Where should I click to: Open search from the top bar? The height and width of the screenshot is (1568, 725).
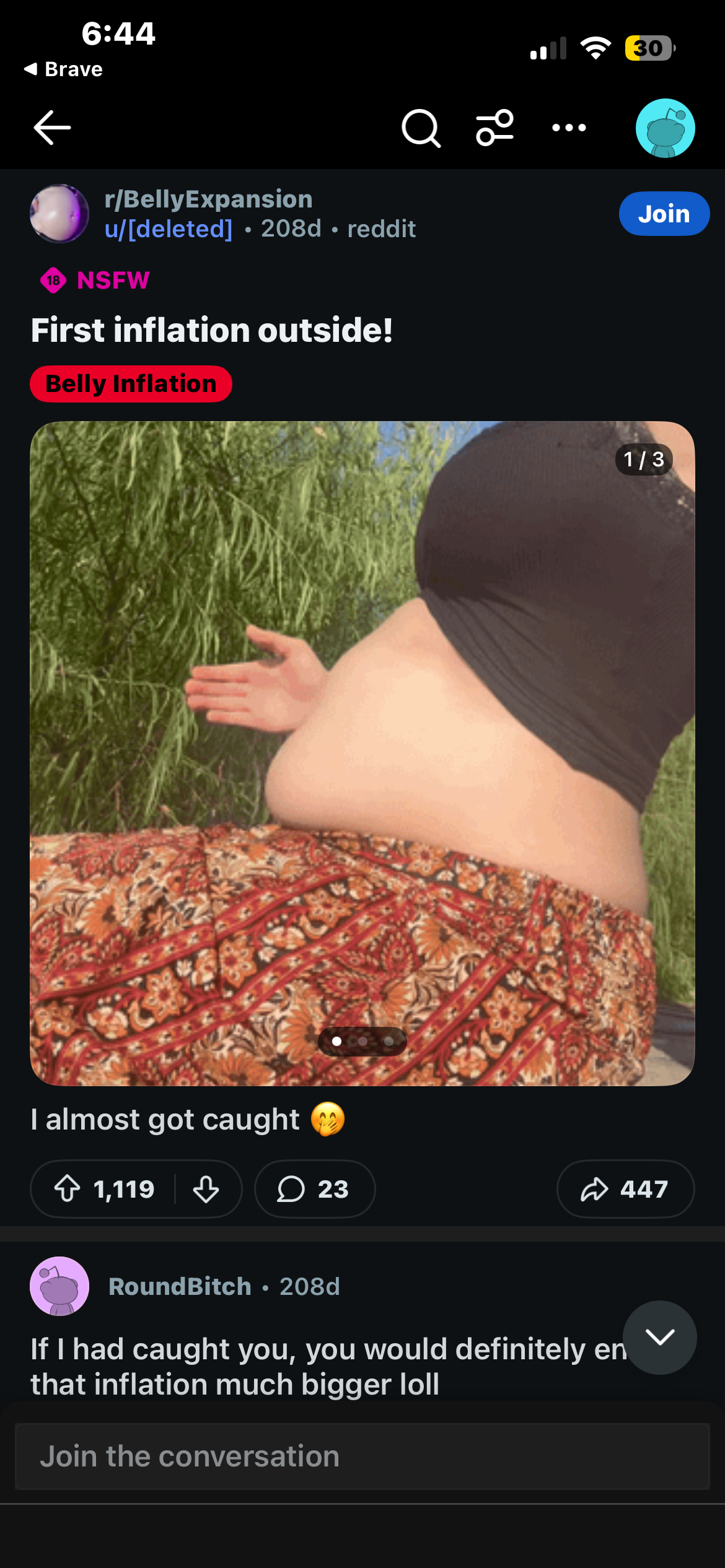tap(421, 128)
